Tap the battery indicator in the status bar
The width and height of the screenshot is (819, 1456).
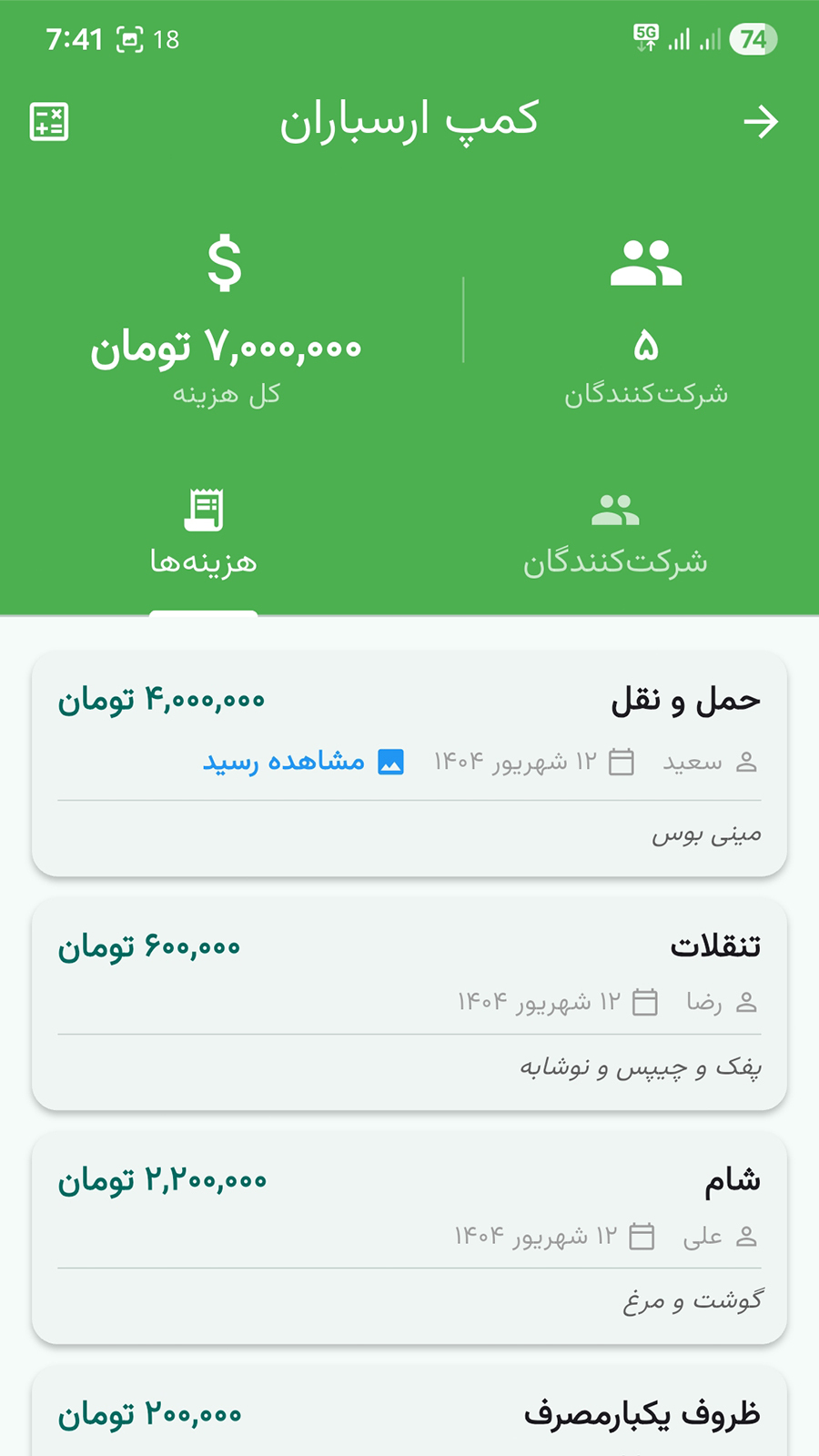coord(753,39)
